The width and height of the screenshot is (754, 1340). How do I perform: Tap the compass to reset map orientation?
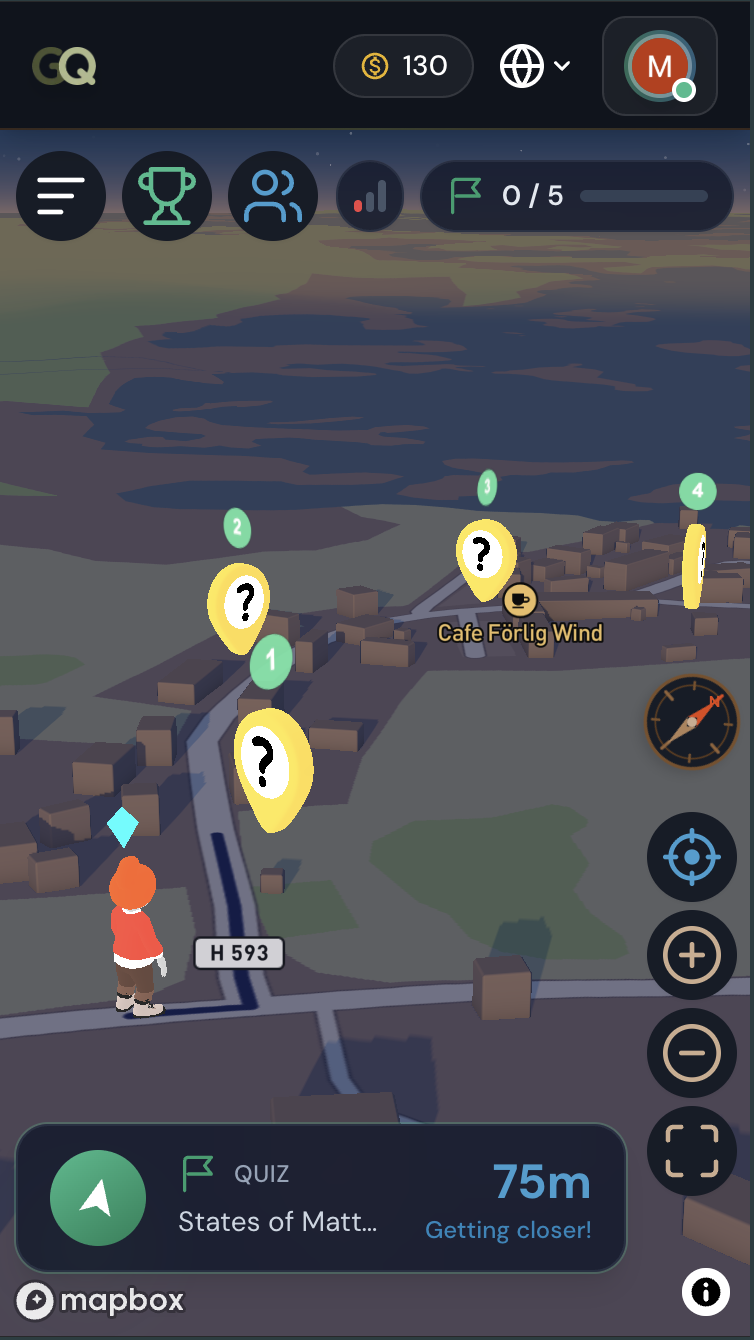pos(691,722)
